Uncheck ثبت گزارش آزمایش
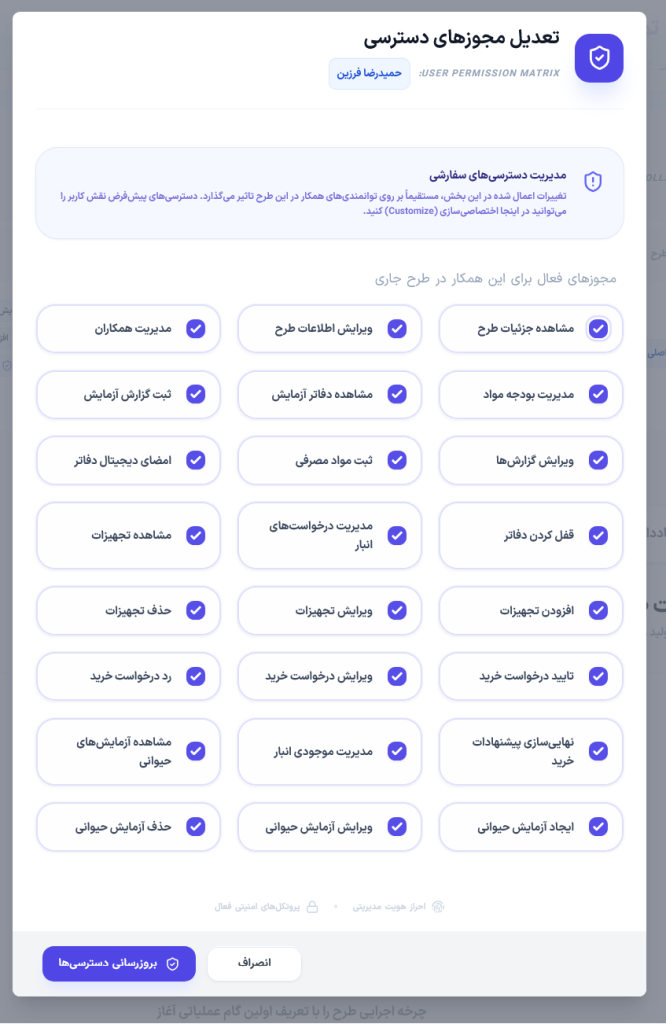This screenshot has width=666, height=1024. pyautogui.click(x=196, y=394)
